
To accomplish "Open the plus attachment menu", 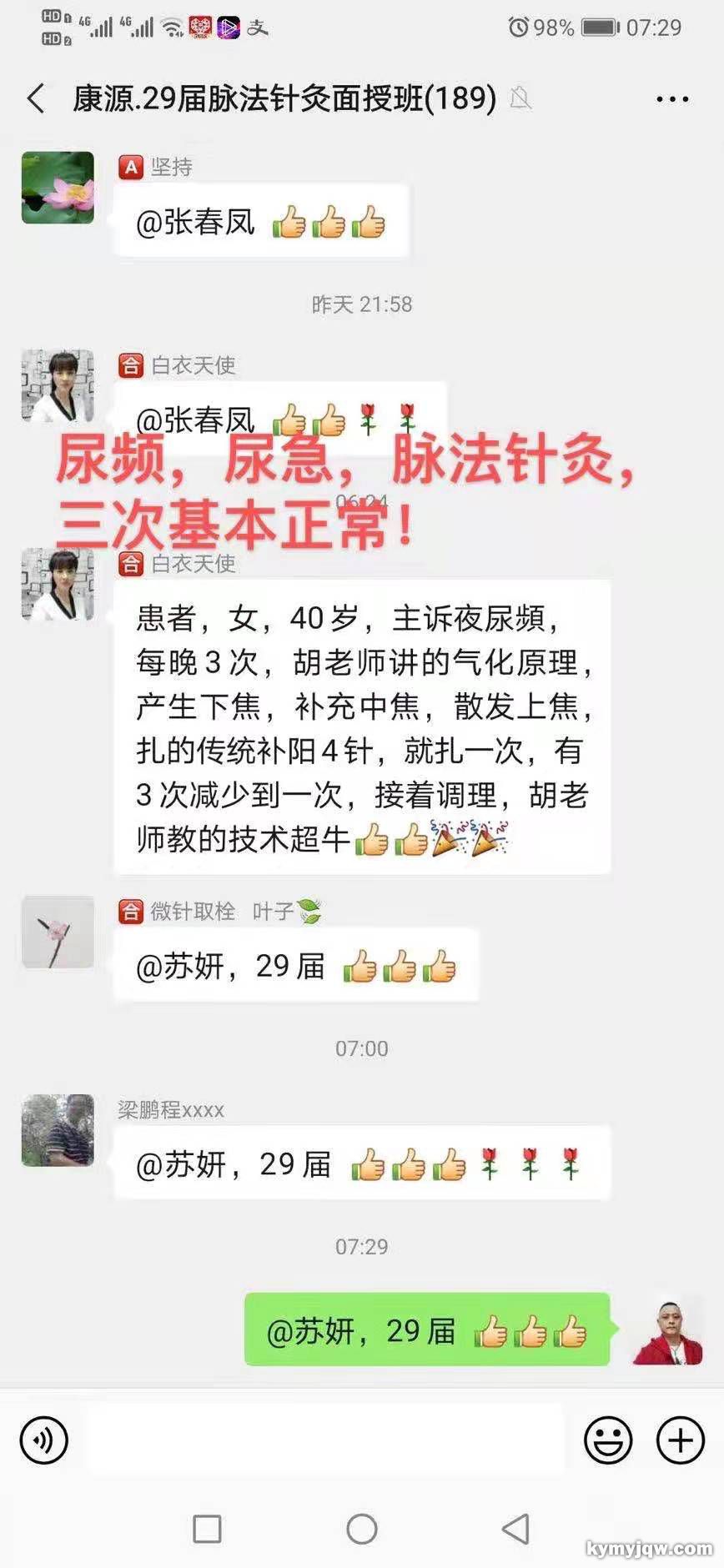I will pos(681,1440).
